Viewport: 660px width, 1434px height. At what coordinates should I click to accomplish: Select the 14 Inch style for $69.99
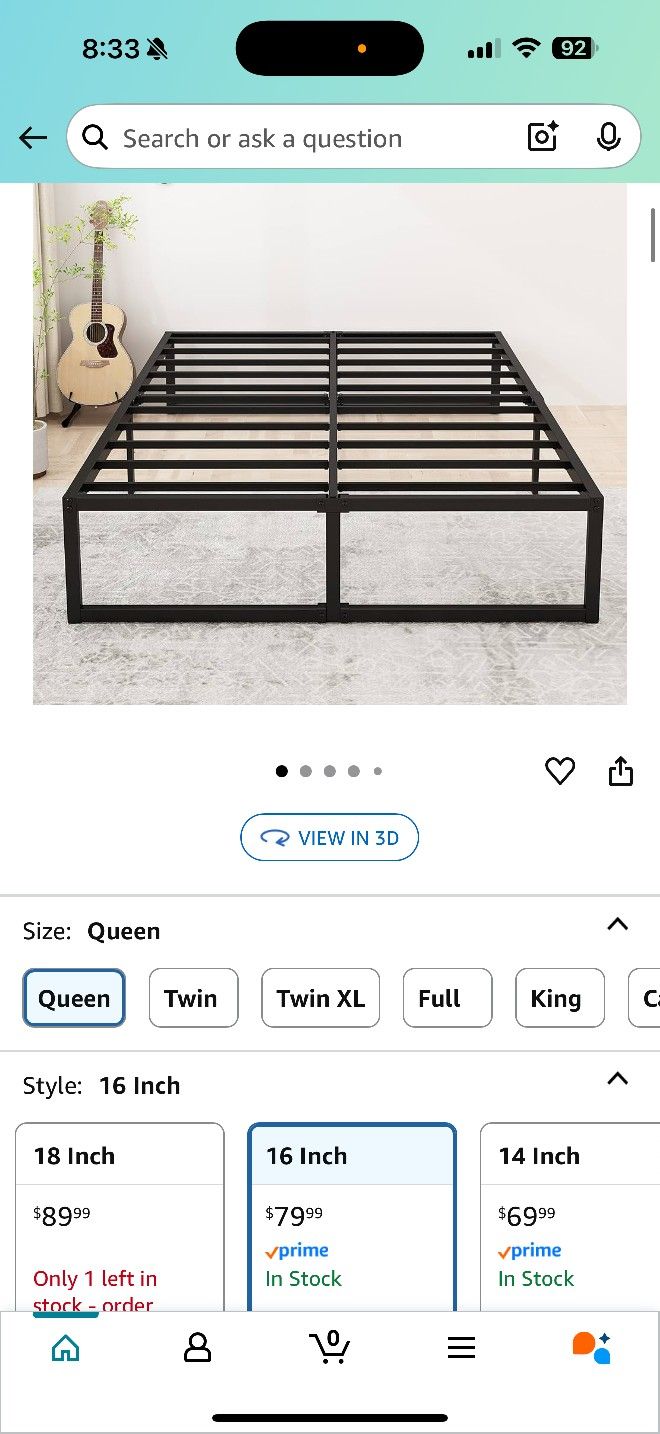coord(568,1215)
